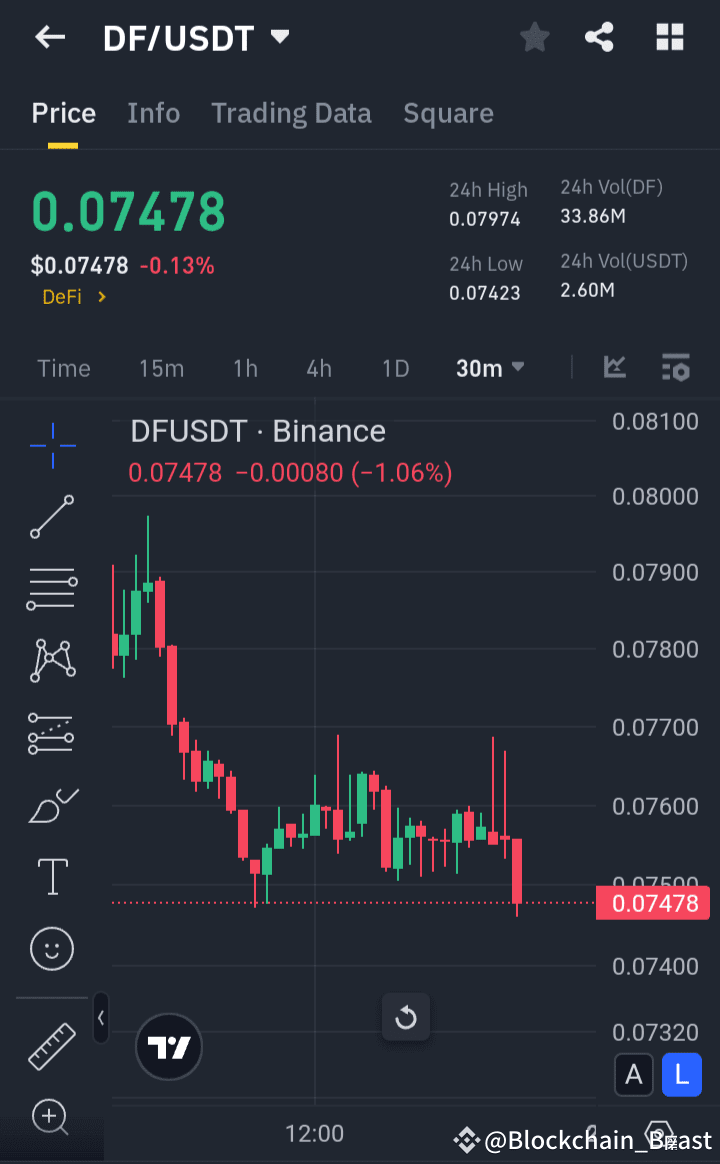720x1164 pixels.
Task: Enable log scale with L button
Action: tap(681, 1075)
